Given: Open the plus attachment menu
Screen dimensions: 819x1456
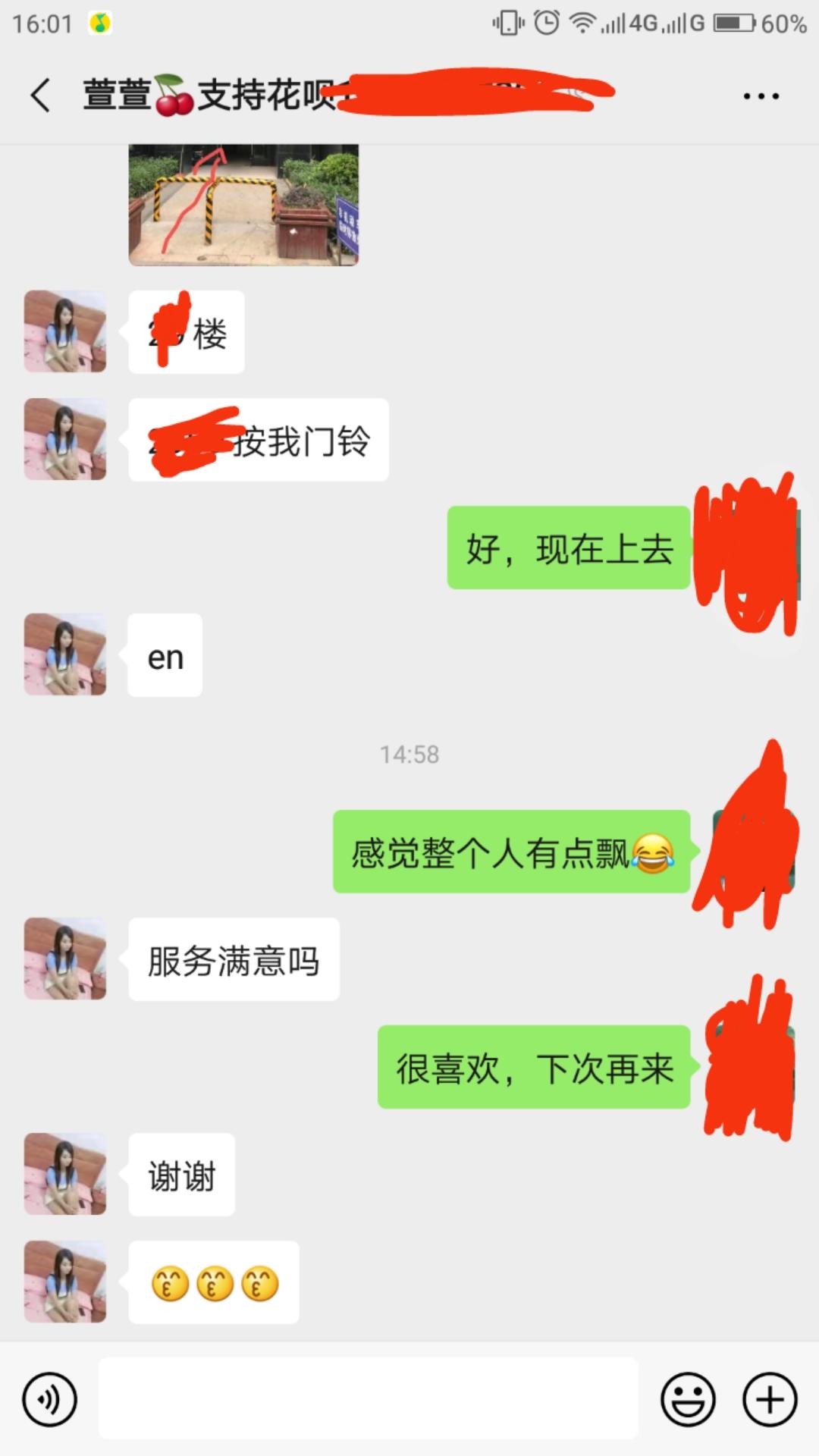Looking at the screenshot, I should click(x=770, y=1399).
